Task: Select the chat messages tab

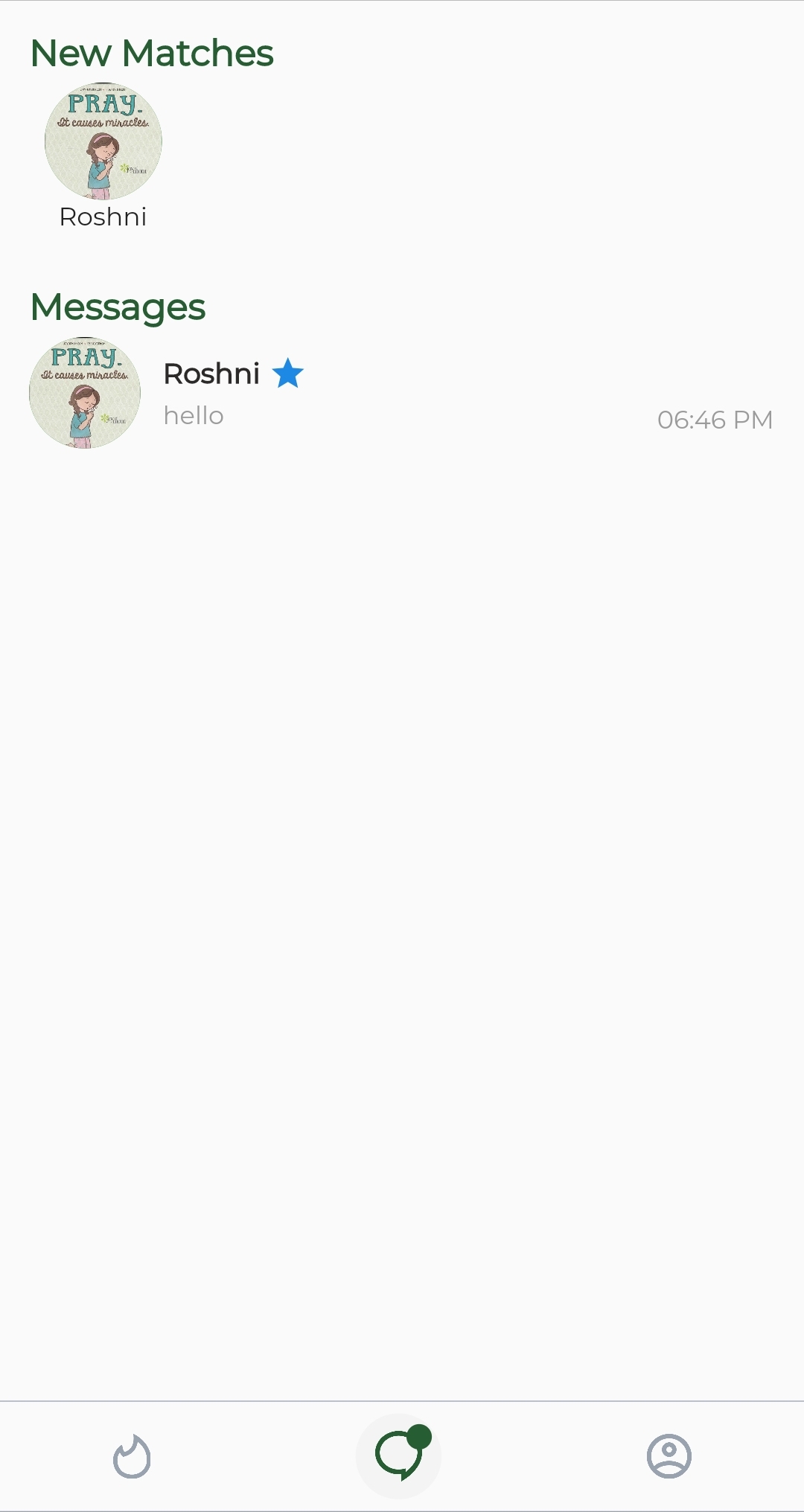Action: (400, 1456)
